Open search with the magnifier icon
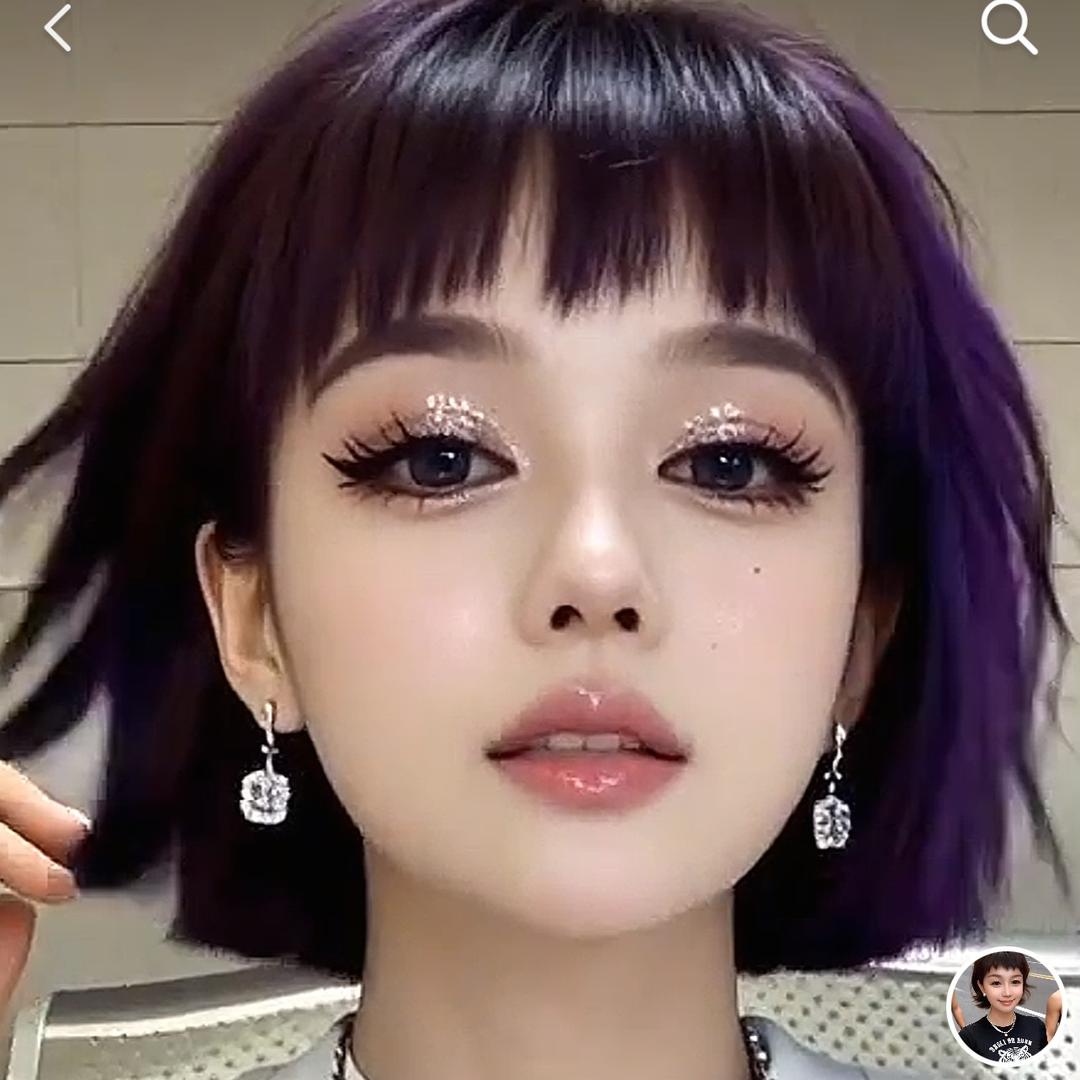This screenshot has height=1080, width=1080. click(1008, 27)
